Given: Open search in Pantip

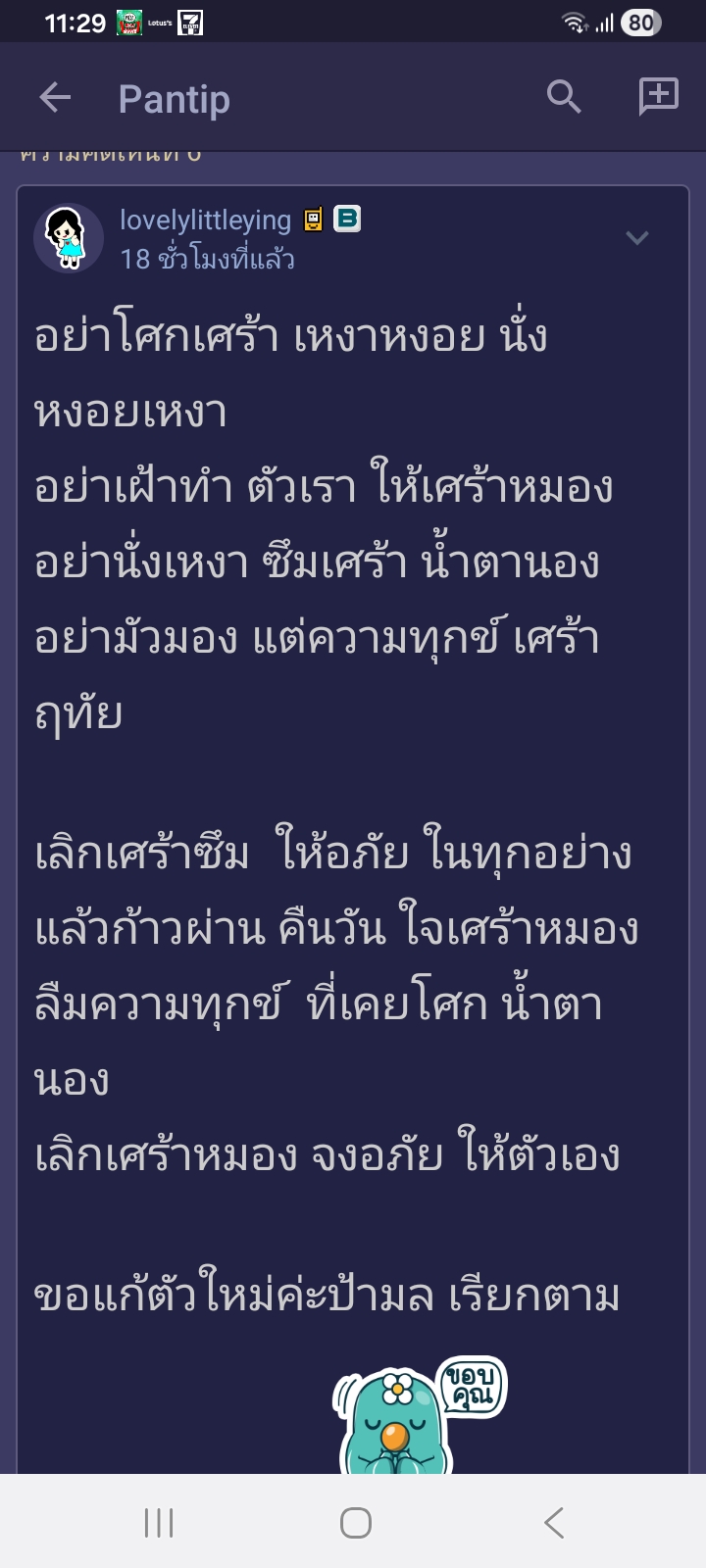Looking at the screenshot, I should (x=564, y=97).
